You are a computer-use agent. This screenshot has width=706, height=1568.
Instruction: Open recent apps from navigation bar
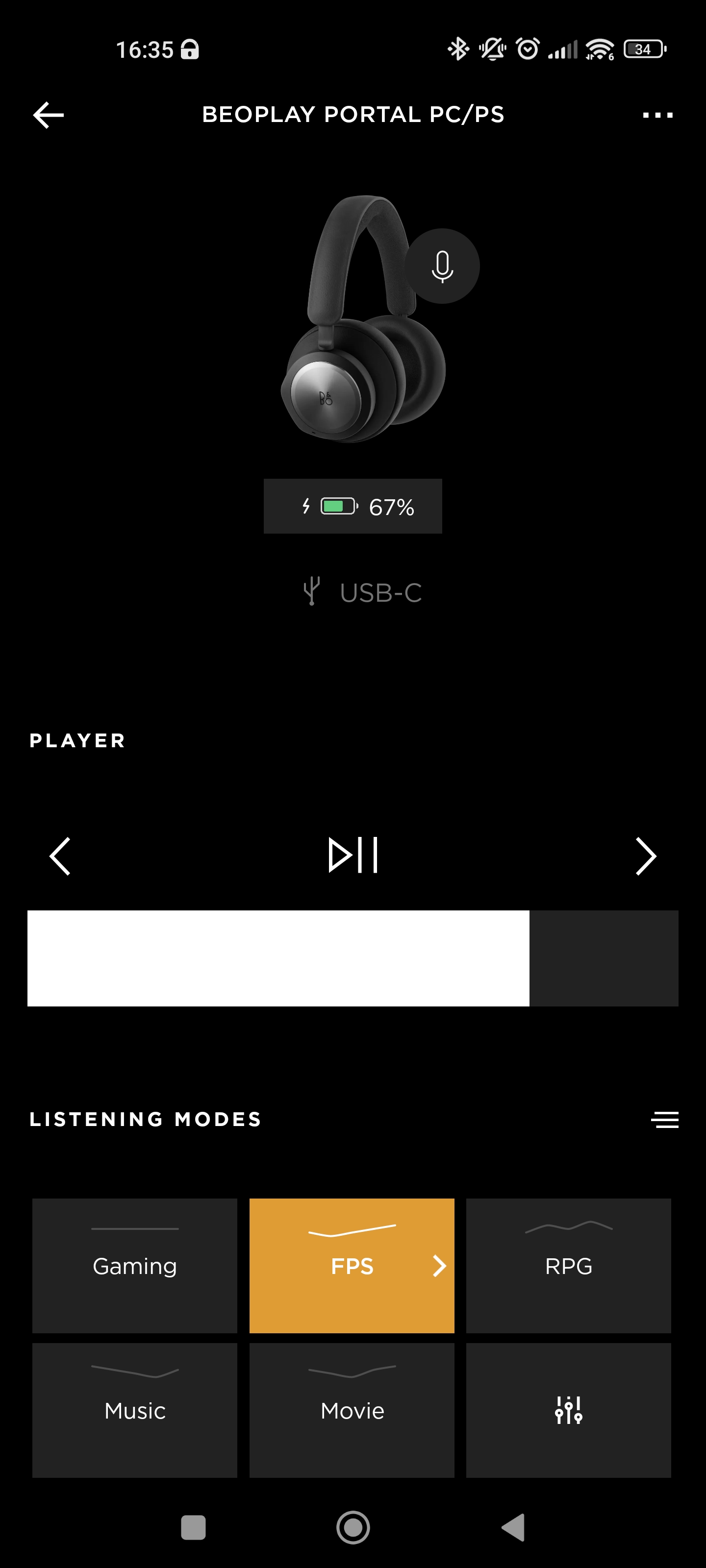(x=193, y=1527)
